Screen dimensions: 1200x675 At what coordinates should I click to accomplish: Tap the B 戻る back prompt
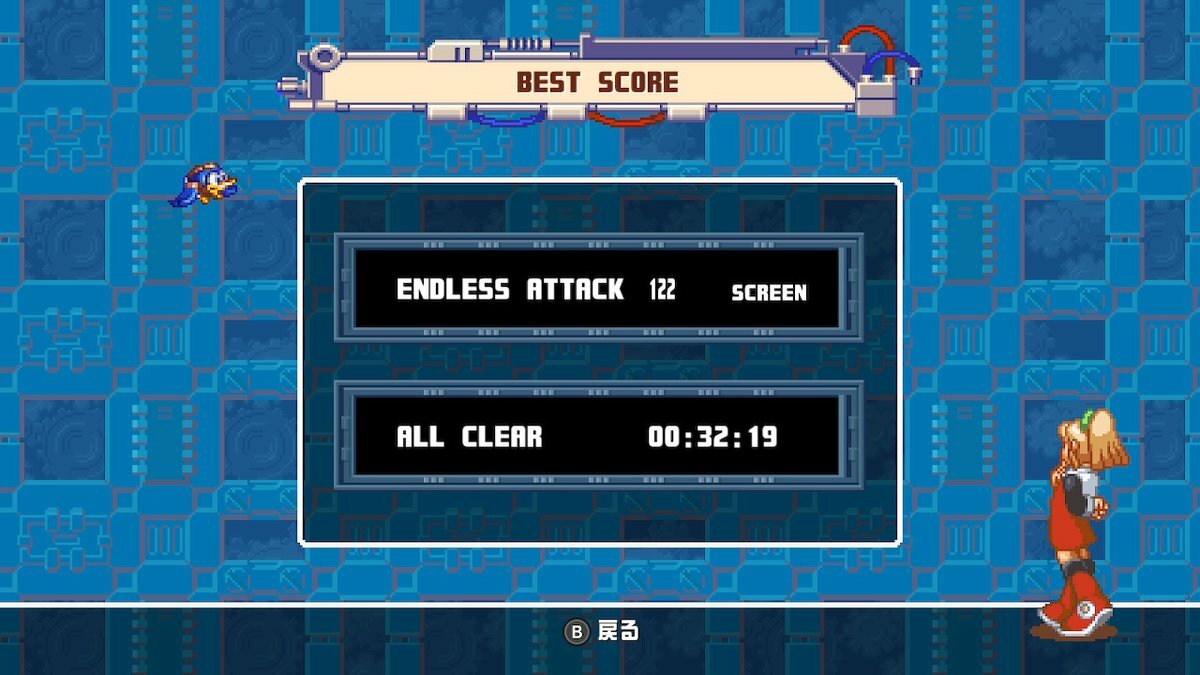pos(601,631)
